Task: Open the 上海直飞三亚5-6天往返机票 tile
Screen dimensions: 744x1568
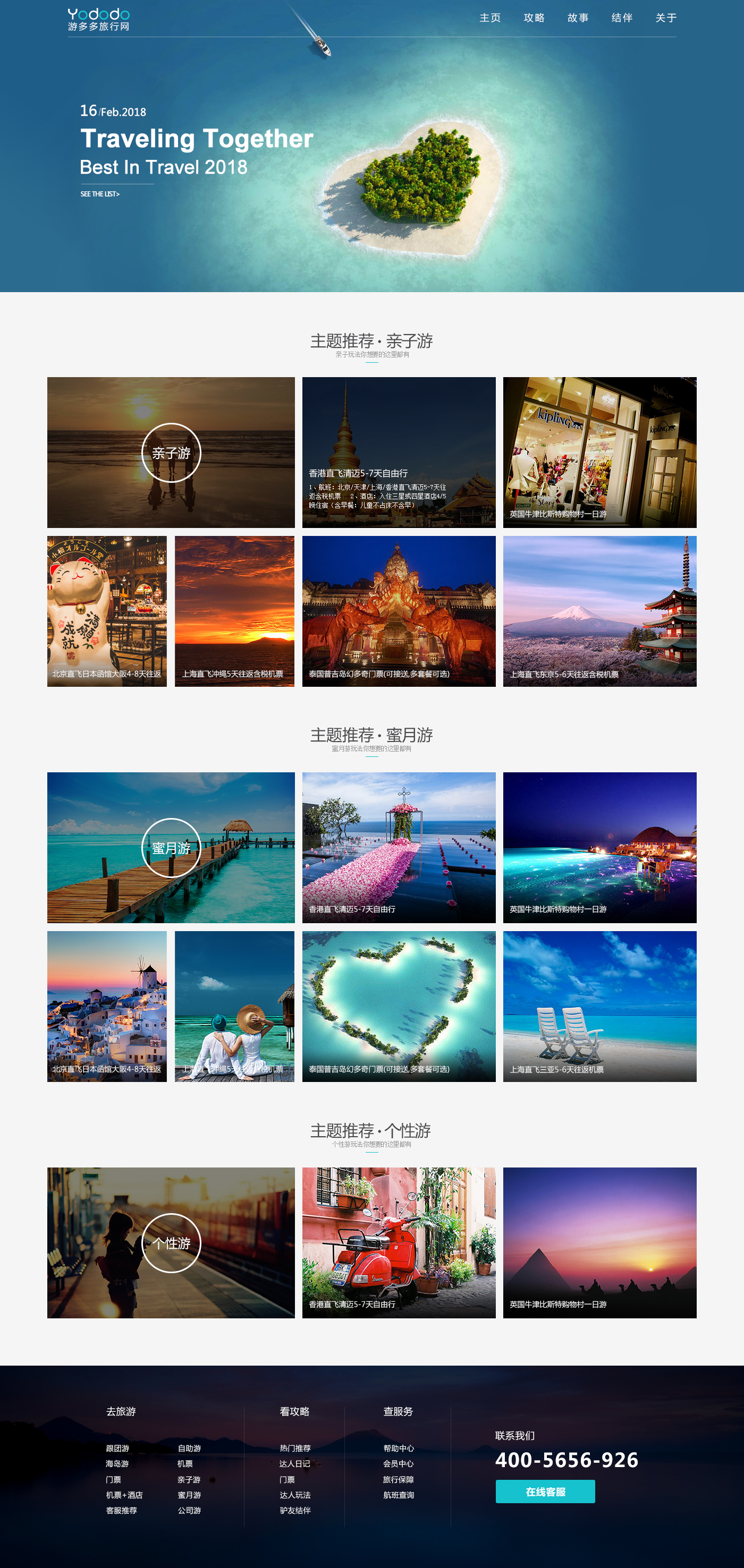Action: coord(599,1006)
